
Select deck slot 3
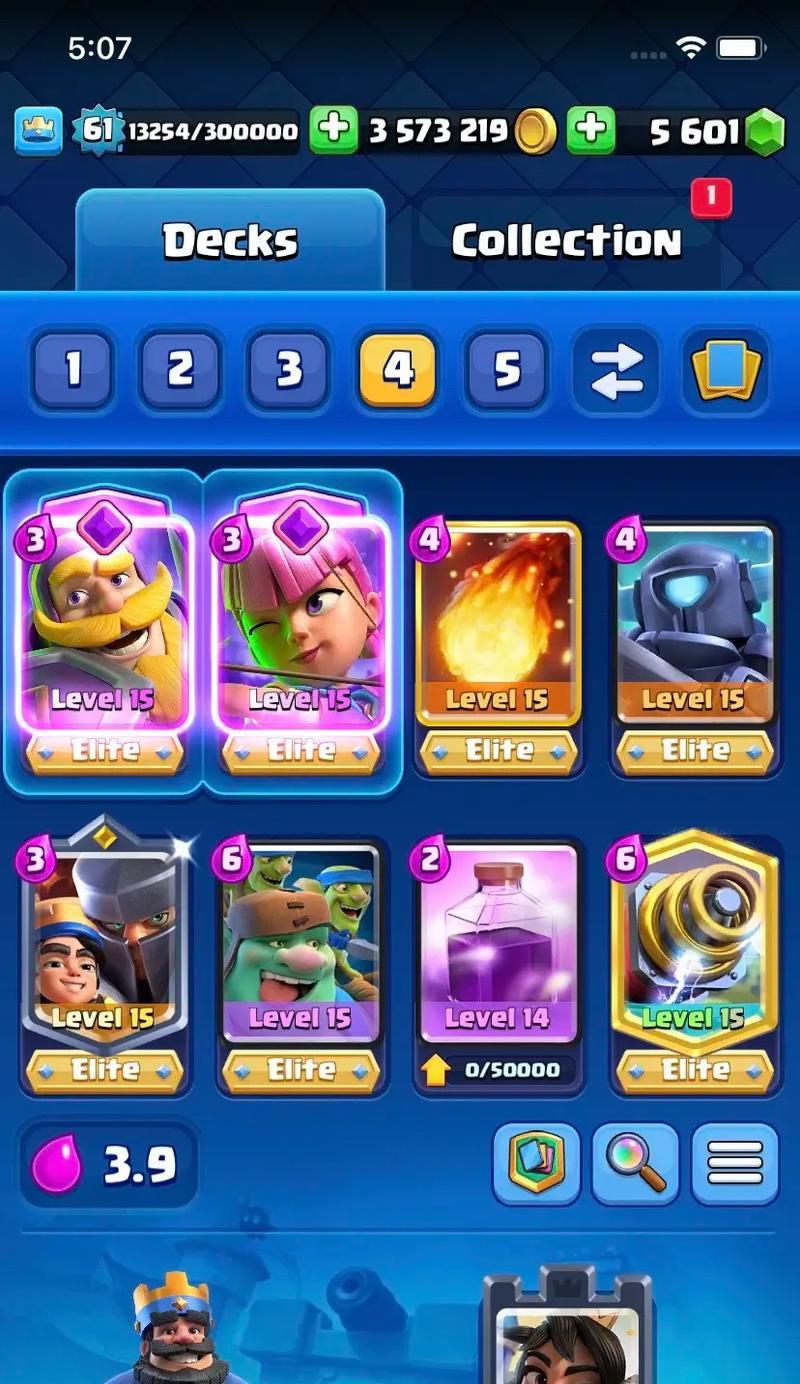289,370
